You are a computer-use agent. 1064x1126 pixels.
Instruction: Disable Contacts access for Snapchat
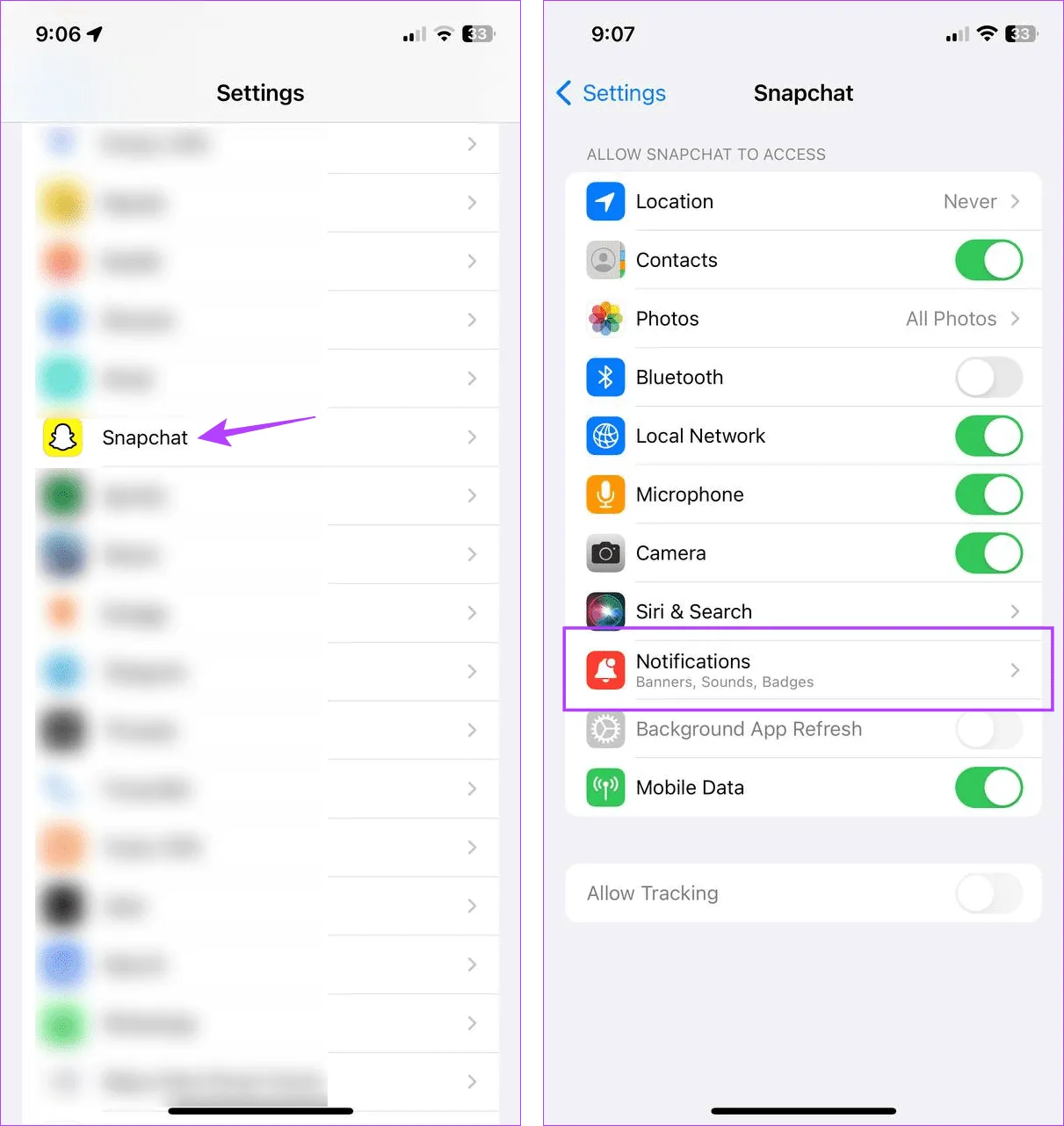988,261
